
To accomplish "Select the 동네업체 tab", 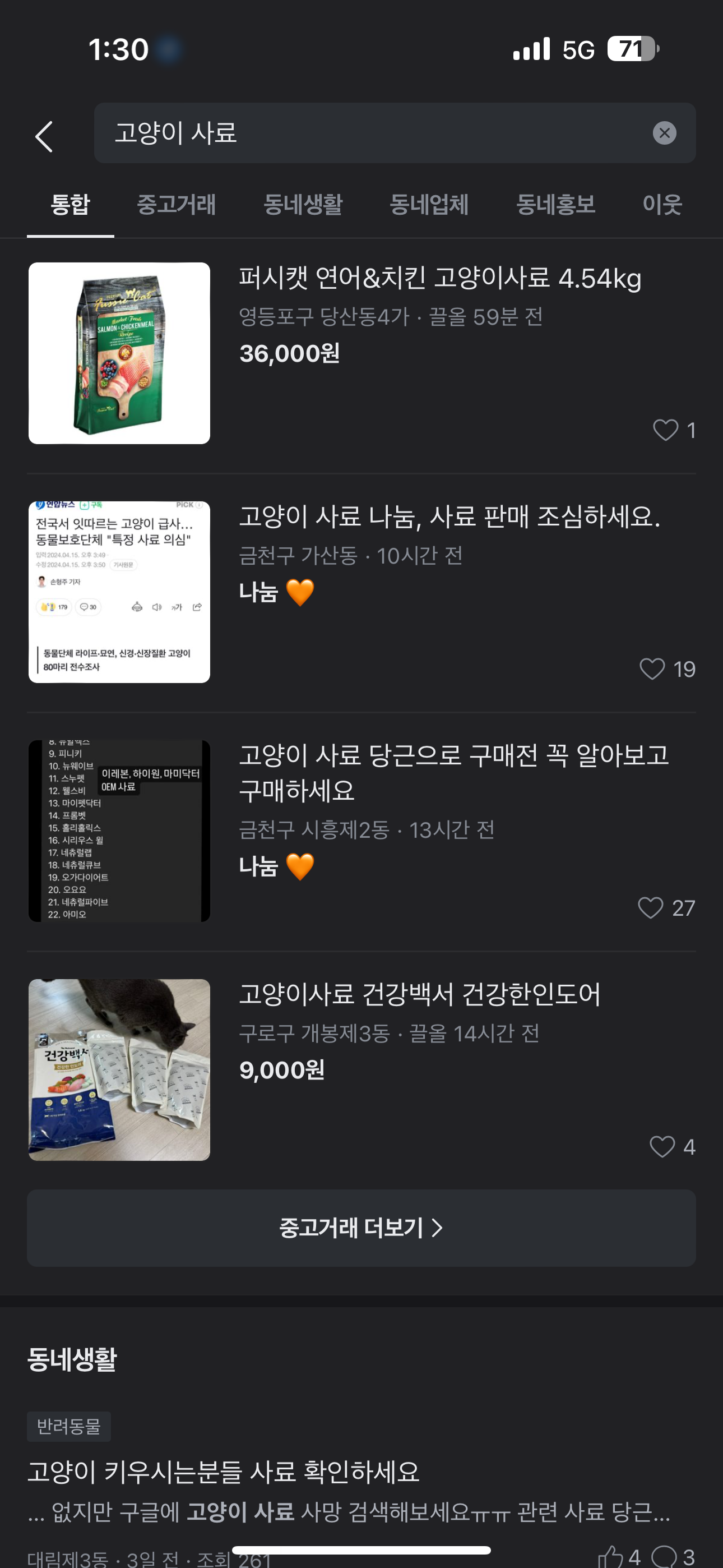I will click(429, 205).
